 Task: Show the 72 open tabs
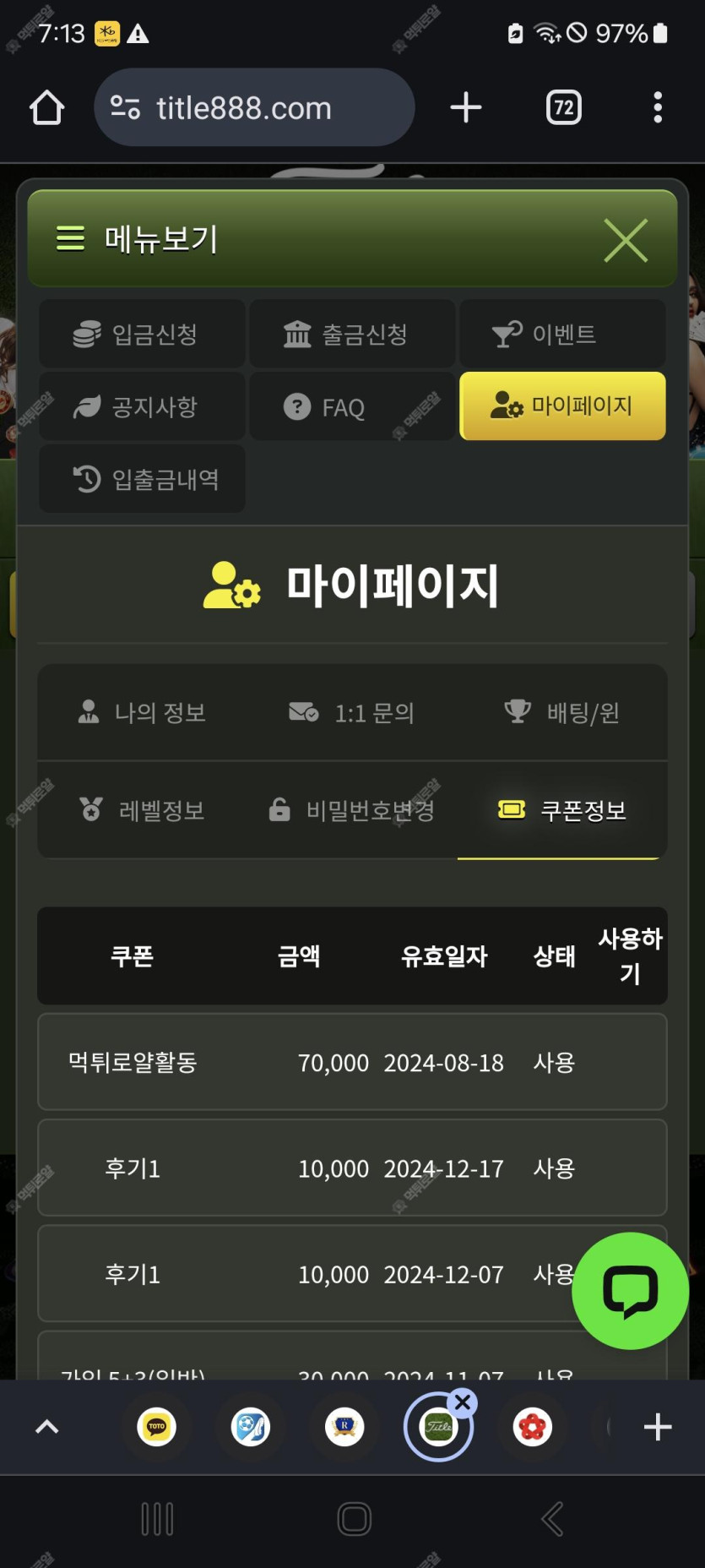[563, 108]
